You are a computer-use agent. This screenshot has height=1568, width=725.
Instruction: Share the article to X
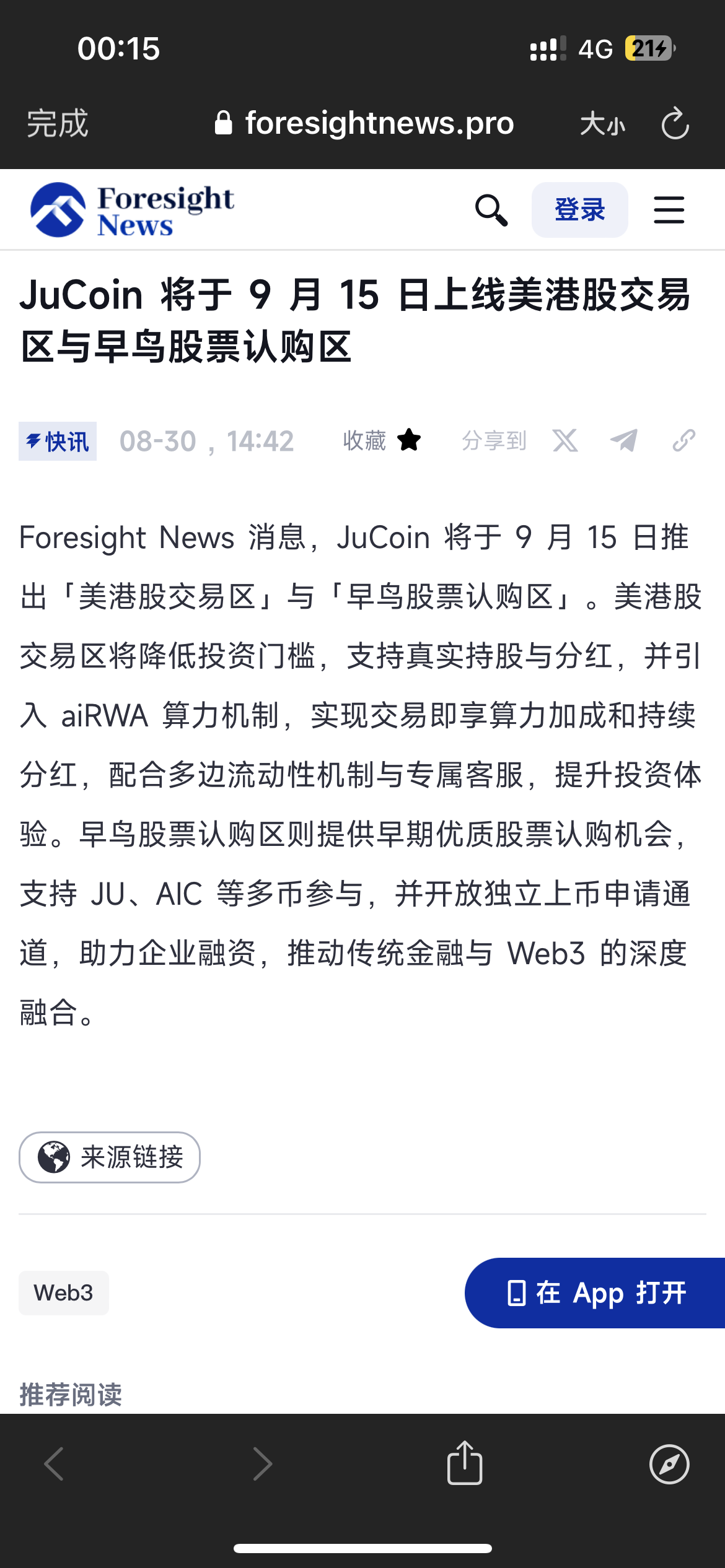[x=565, y=441]
